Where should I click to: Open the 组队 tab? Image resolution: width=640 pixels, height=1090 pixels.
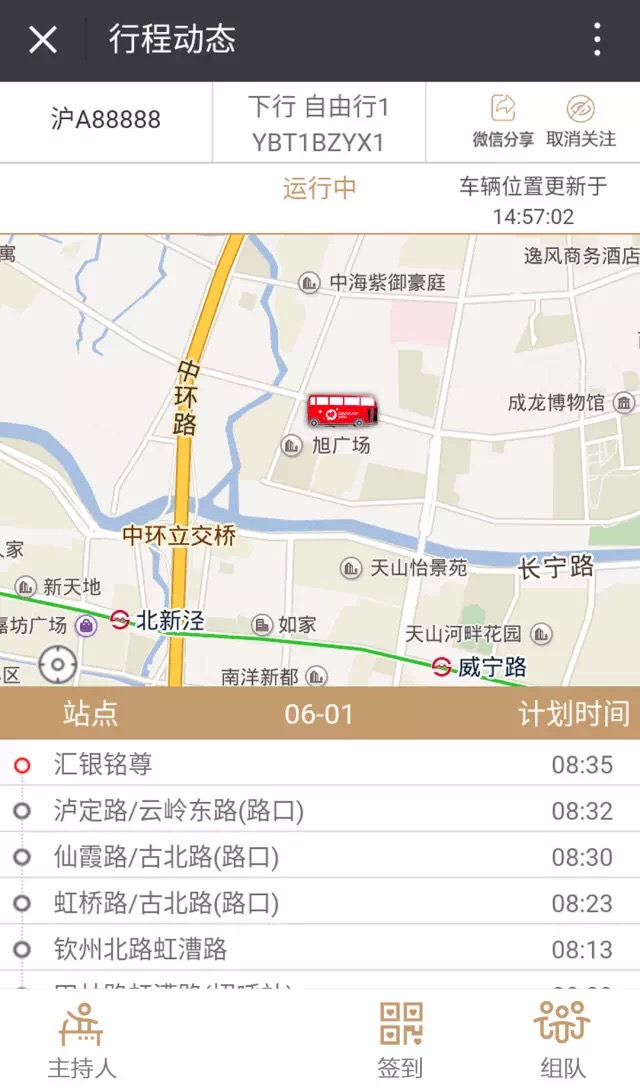click(x=561, y=1040)
